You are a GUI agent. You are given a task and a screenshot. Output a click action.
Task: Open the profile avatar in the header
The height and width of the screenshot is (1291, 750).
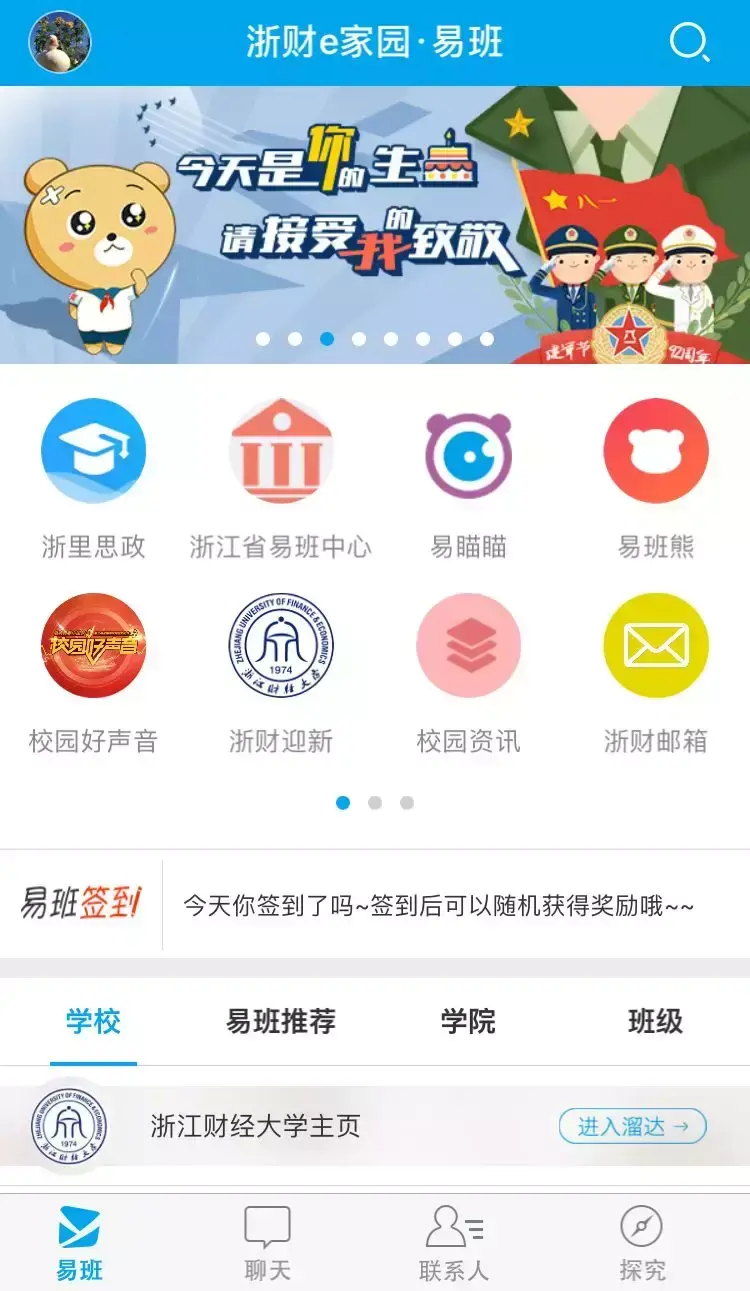click(60, 43)
